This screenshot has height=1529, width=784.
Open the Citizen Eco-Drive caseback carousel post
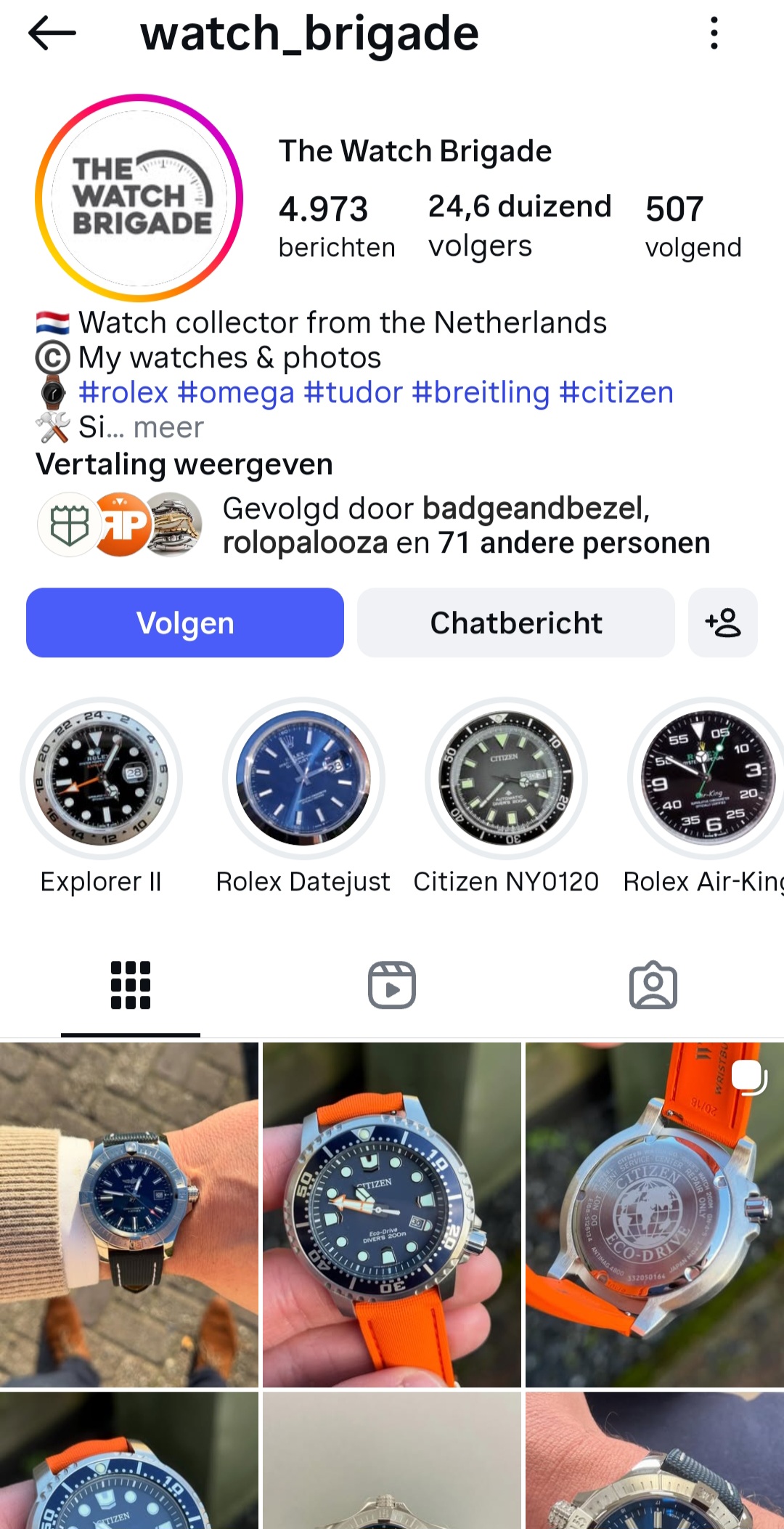point(654,1214)
